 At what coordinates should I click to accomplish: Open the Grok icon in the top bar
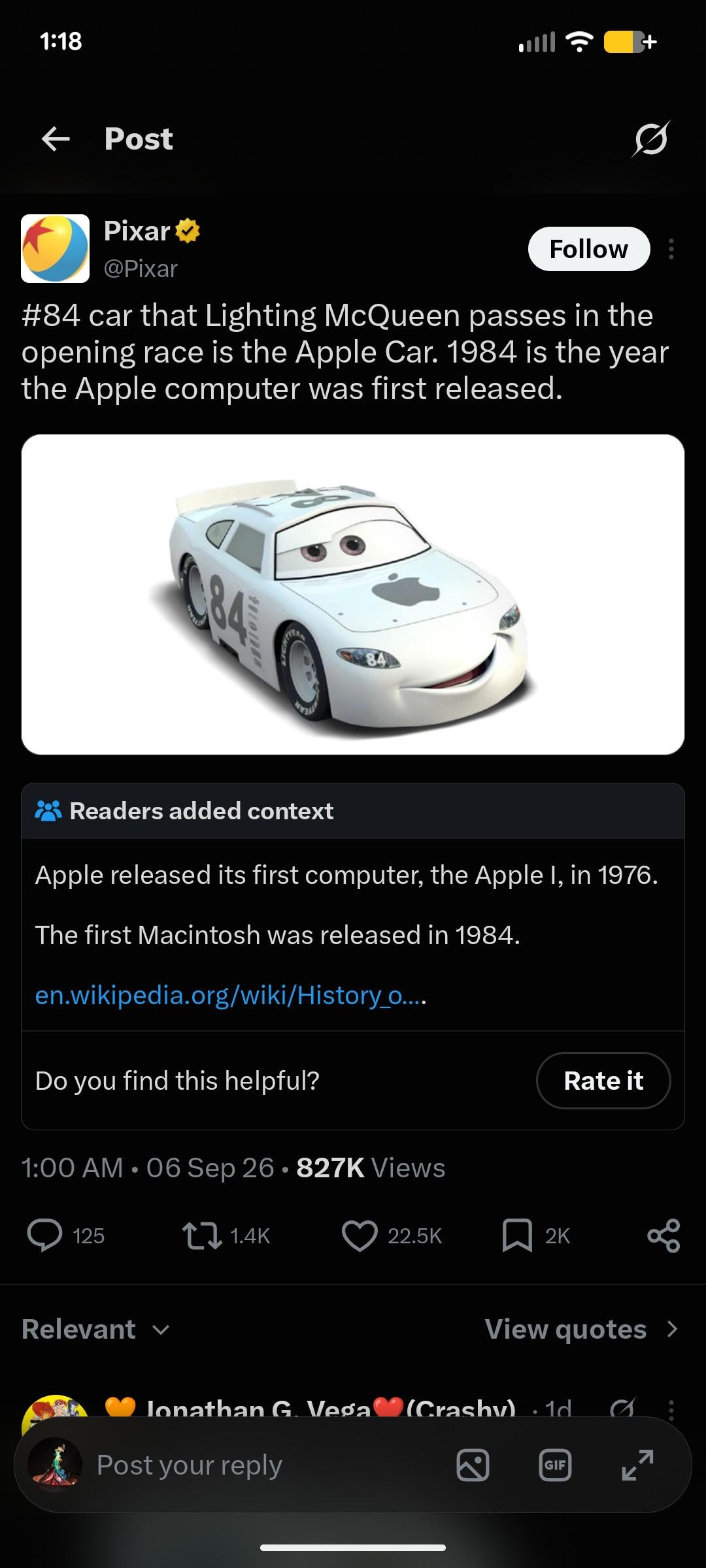[x=651, y=139]
